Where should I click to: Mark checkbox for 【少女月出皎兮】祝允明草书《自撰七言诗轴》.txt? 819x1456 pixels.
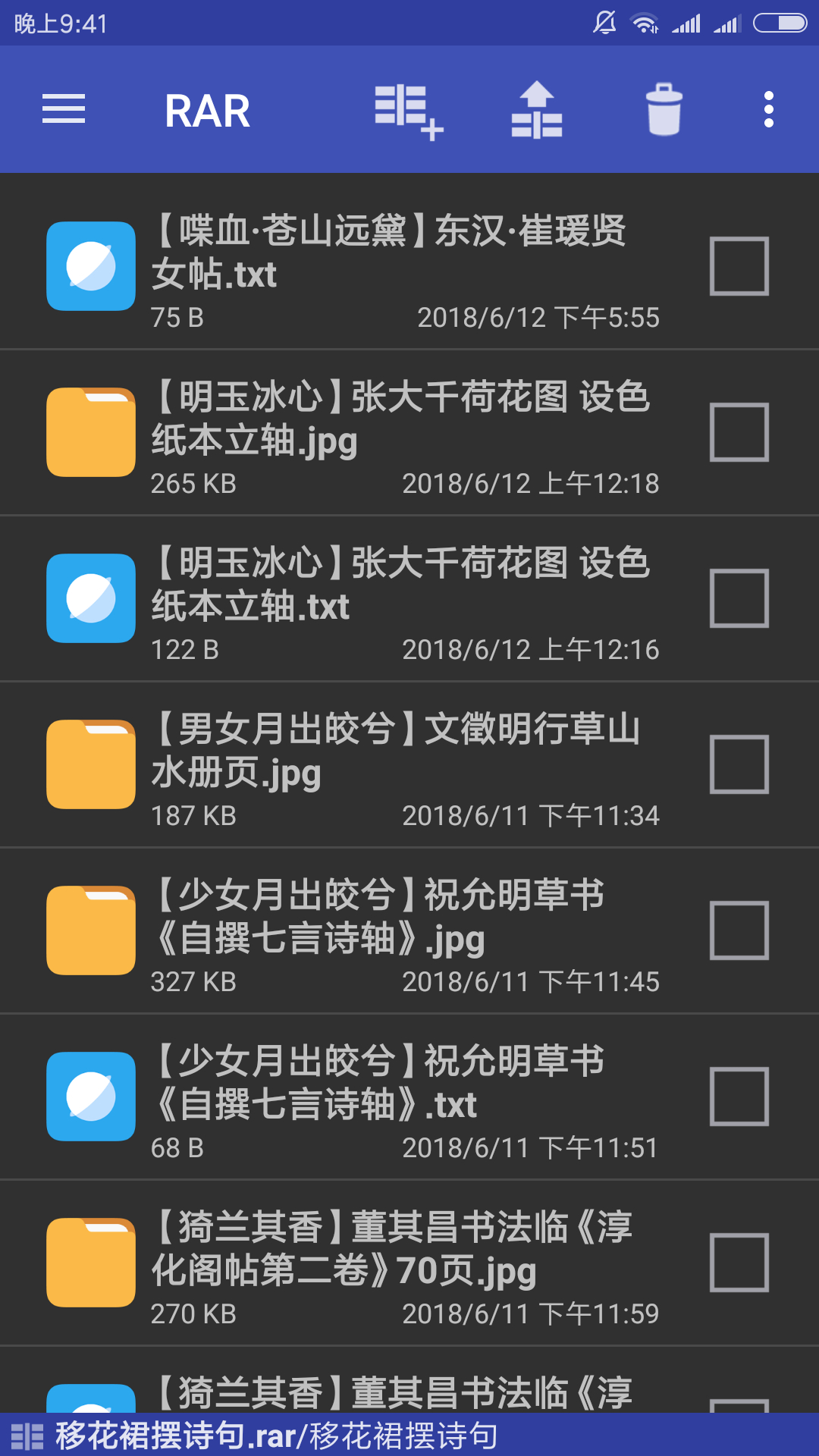tap(739, 1097)
